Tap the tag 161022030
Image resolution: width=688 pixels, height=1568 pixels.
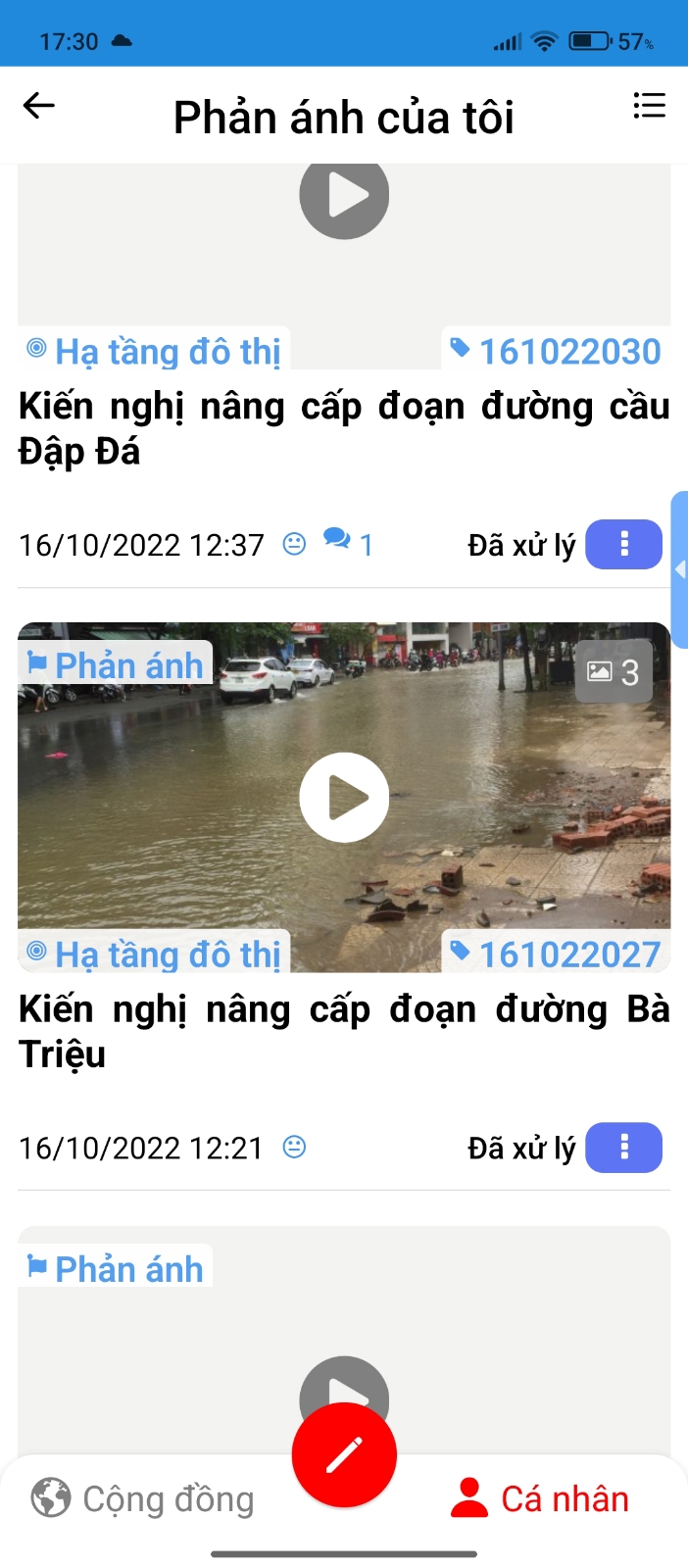coord(557,351)
